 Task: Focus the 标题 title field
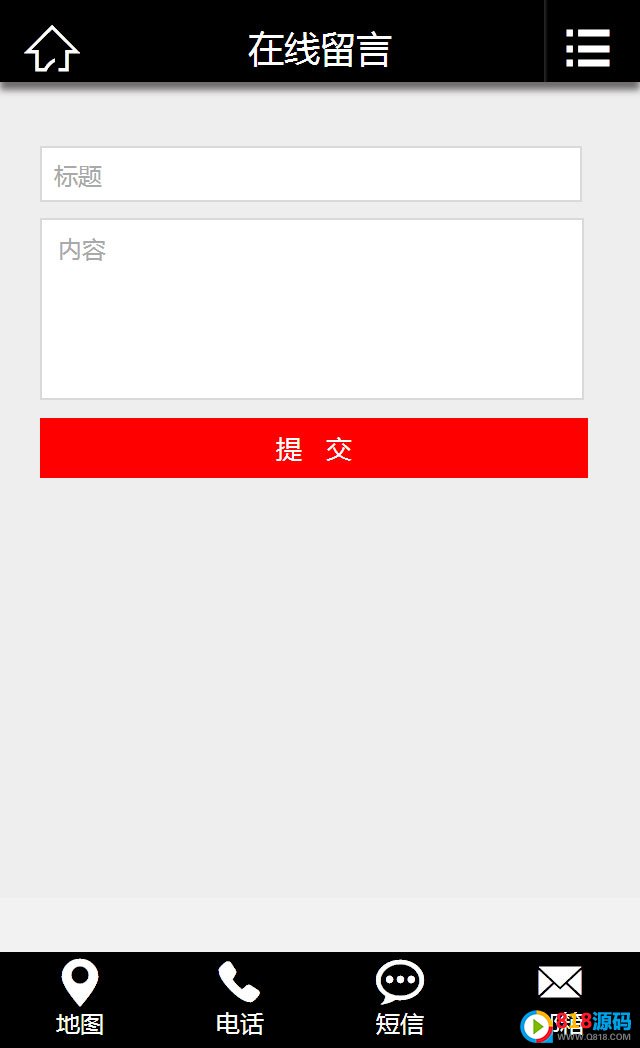tap(311, 174)
